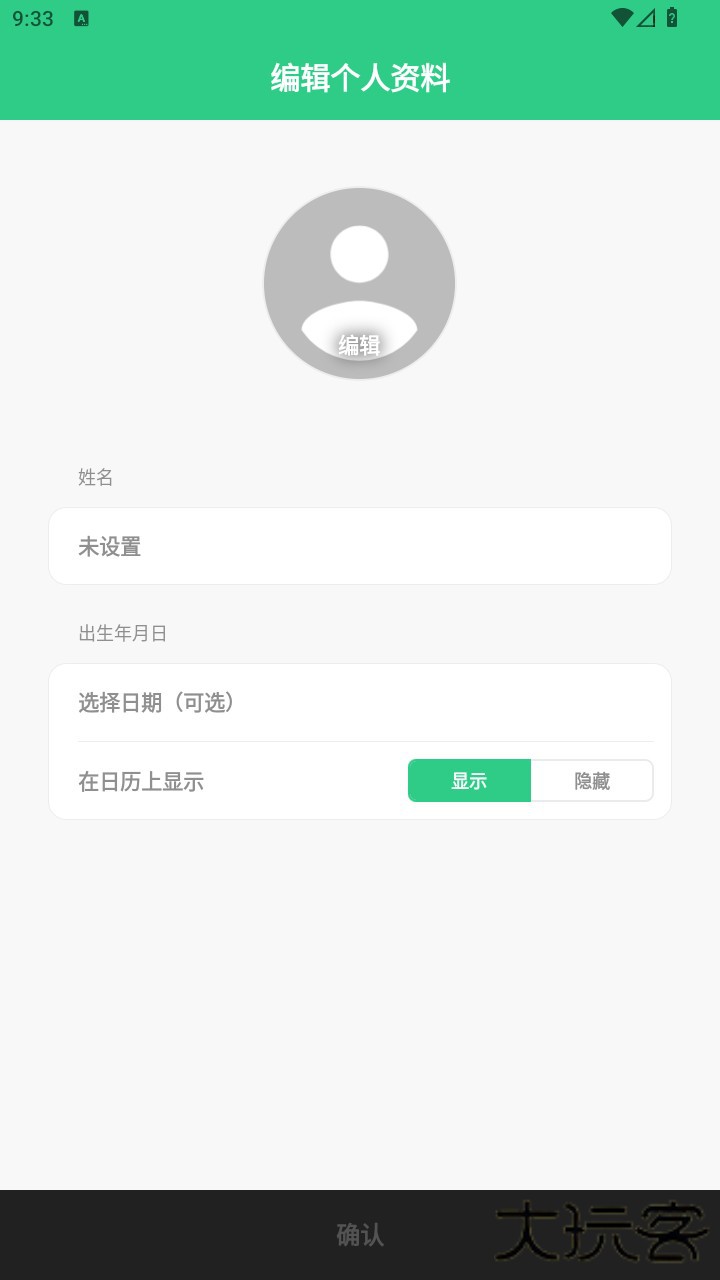Select 隐藏 to hide birthday from calendar

point(592,780)
